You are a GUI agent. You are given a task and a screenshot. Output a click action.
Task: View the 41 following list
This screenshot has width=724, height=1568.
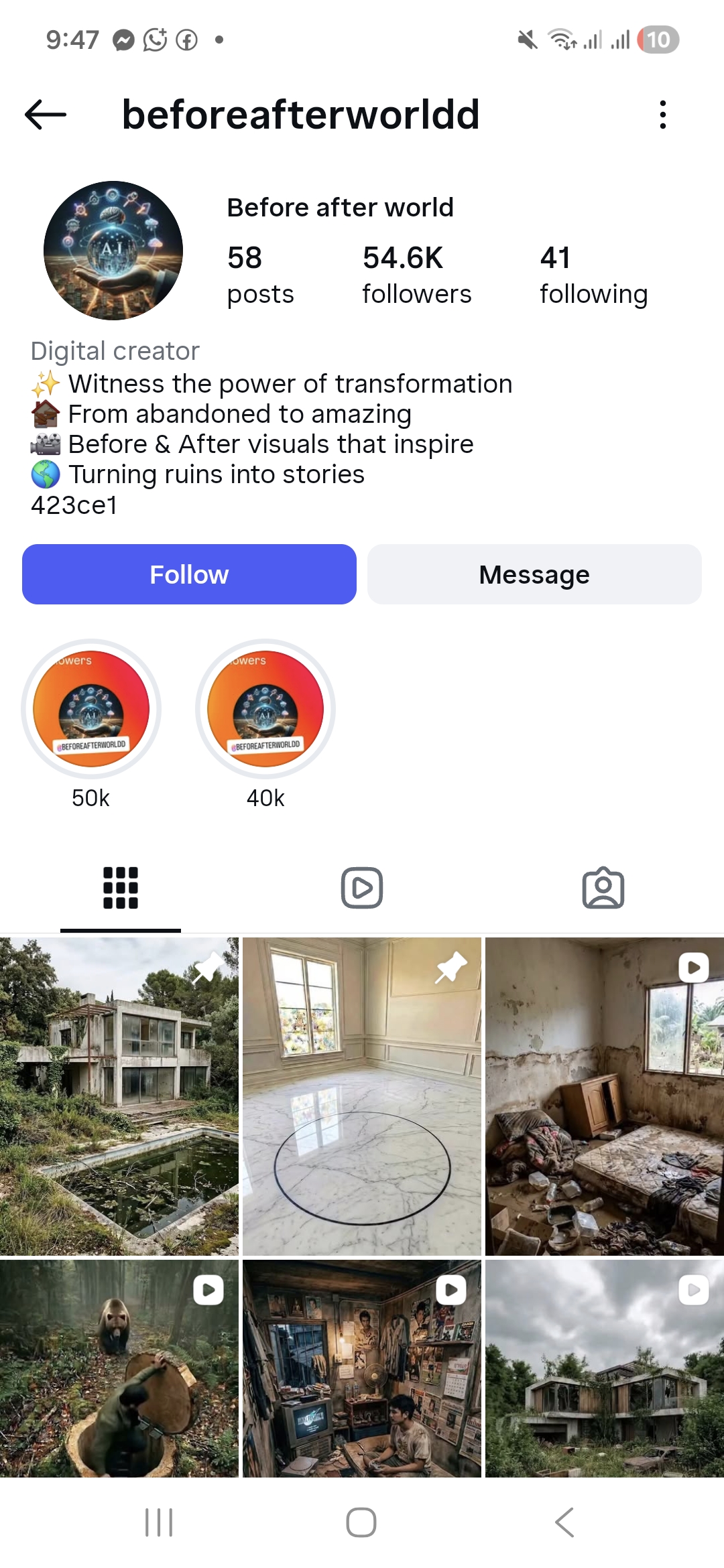click(593, 275)
